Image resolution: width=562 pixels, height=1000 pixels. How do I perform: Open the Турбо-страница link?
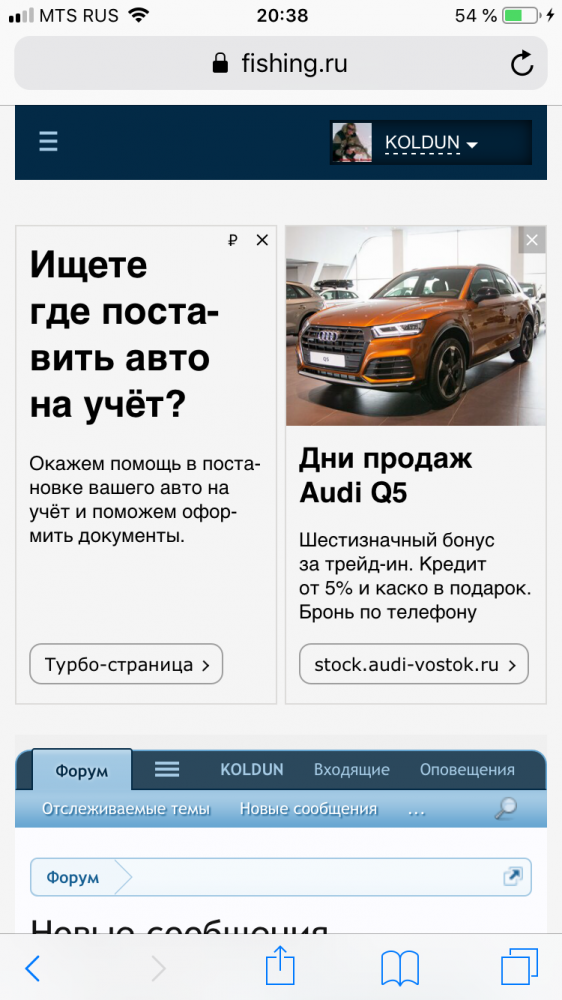(126, 665)
